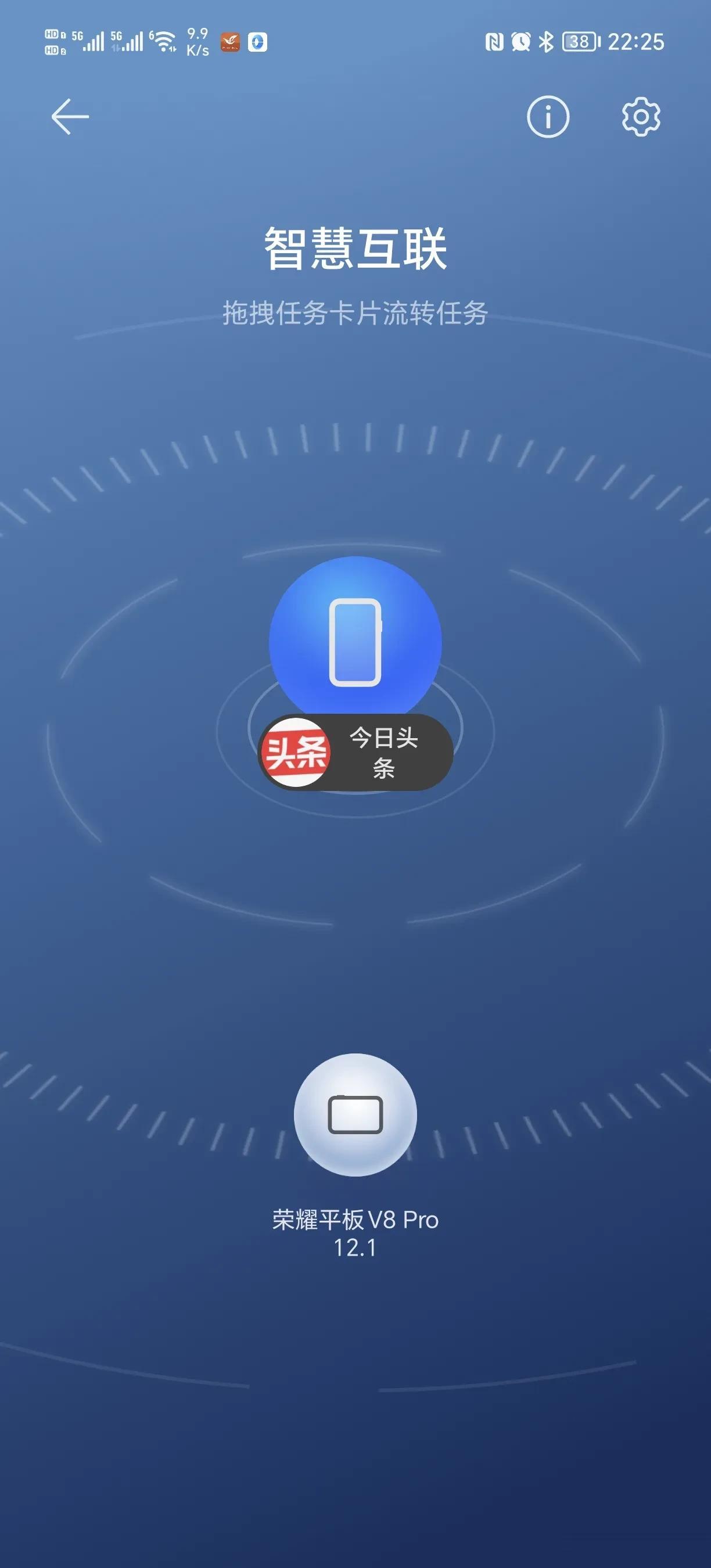Select the 荣耀平板 V8 Pro 12.1 device
This screenshot has width=711, height=1568.
[x=355, y=1115]
